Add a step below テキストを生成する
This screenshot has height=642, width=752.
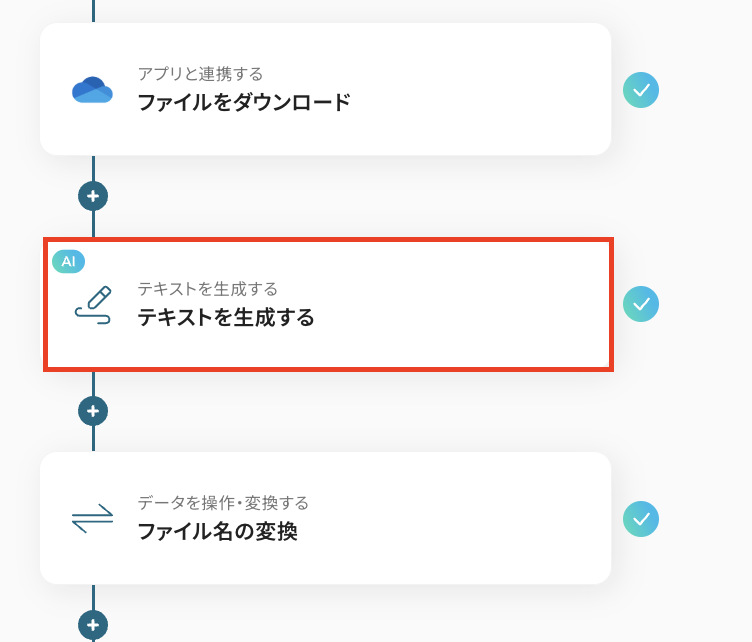pyautogui.click(x=93, y=411)
